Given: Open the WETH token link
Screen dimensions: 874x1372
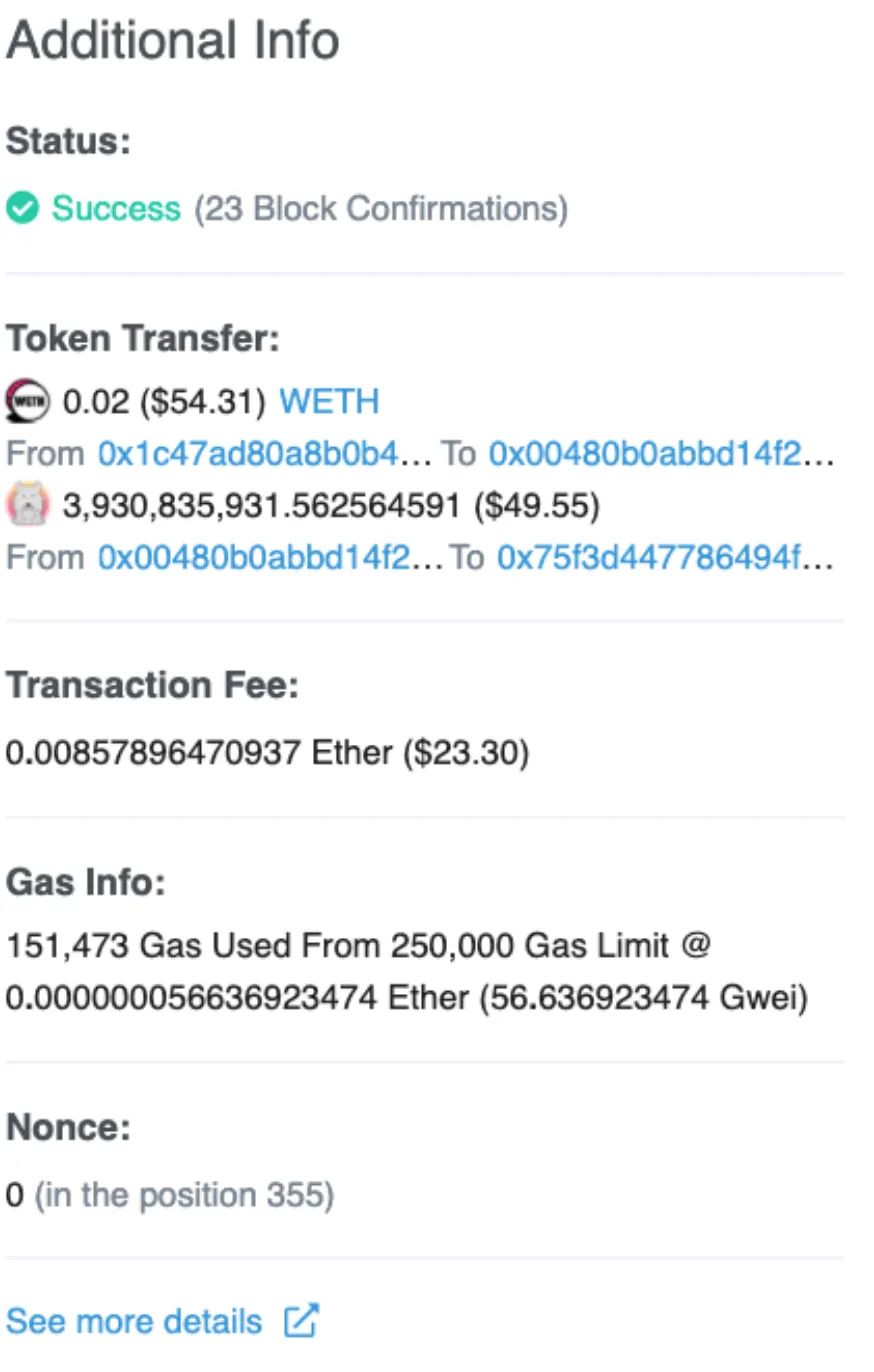Looking at the screenshot, I should [329, 402].
